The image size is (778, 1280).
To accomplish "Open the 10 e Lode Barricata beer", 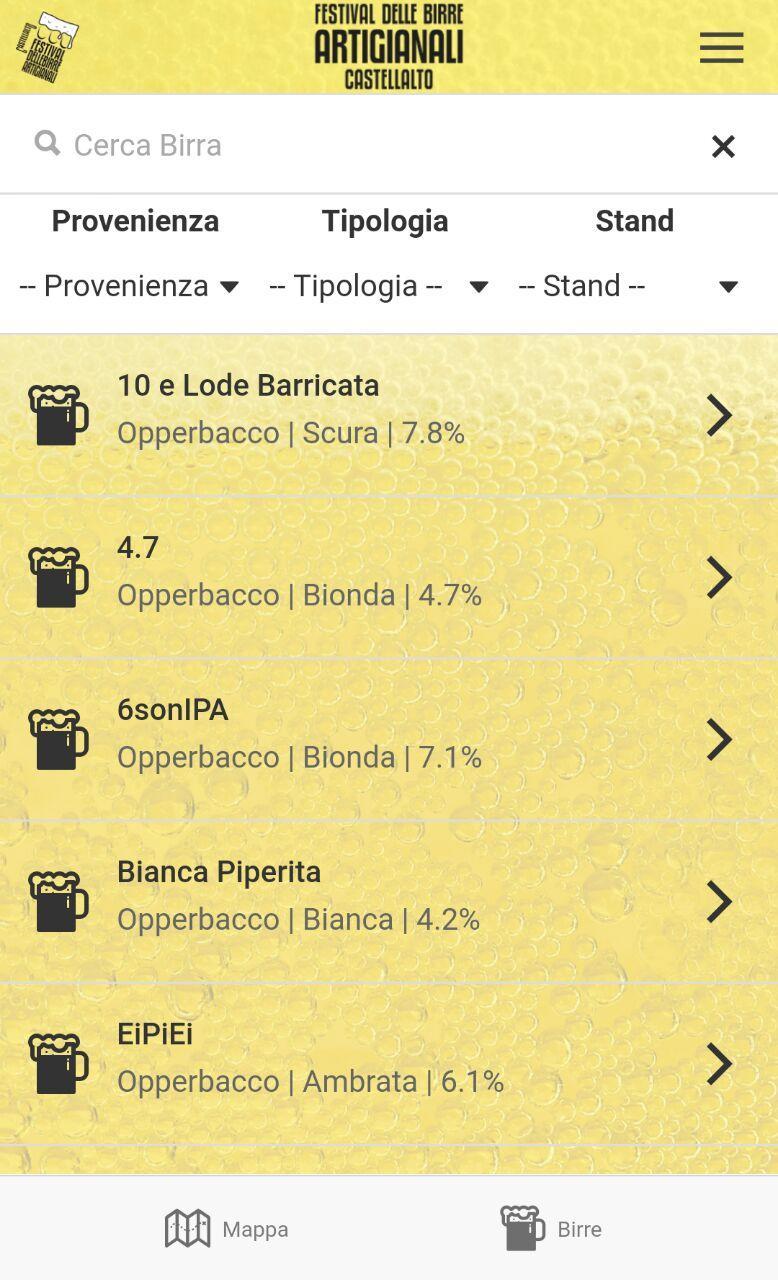I will pos(388,415).
